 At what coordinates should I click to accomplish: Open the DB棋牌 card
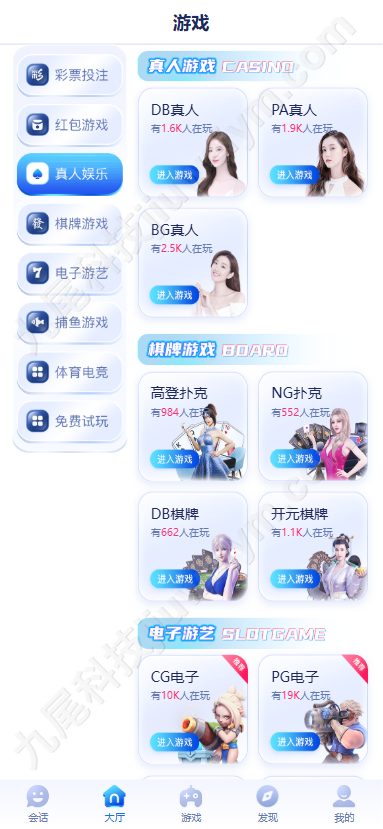click(x=193, y=547)
